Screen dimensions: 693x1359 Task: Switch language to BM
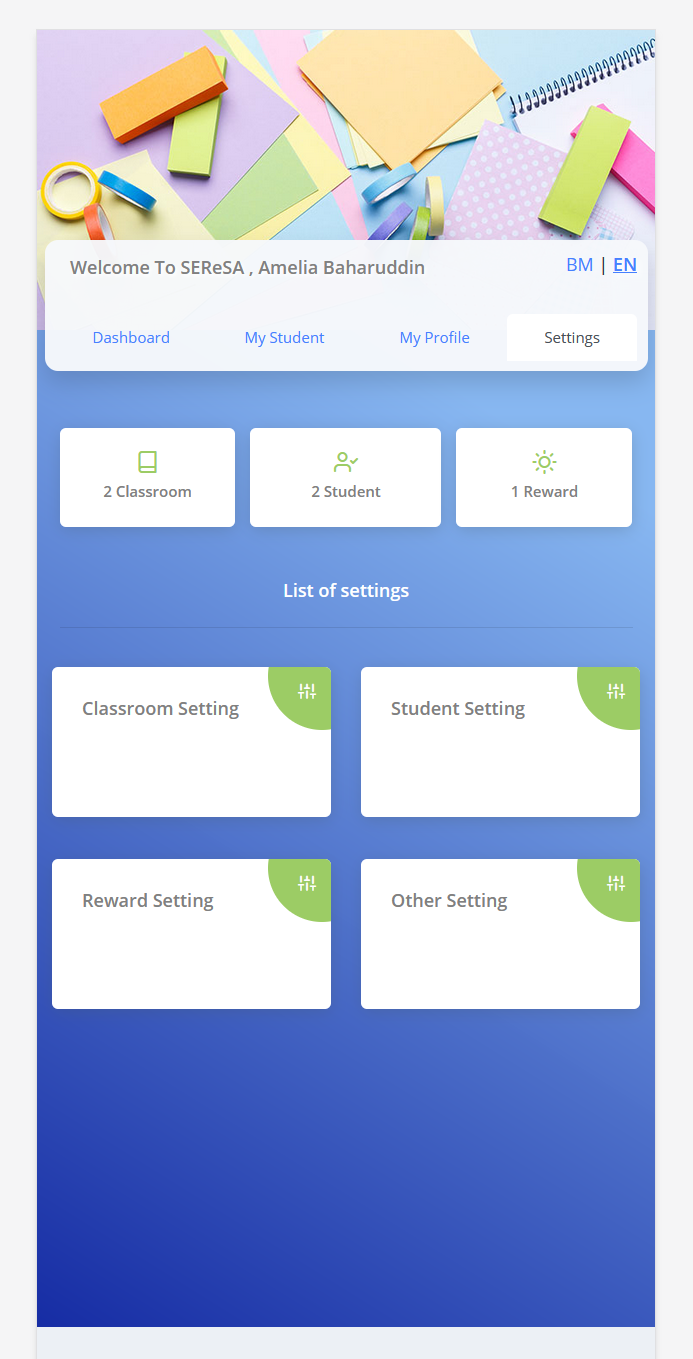pos(579,265)
